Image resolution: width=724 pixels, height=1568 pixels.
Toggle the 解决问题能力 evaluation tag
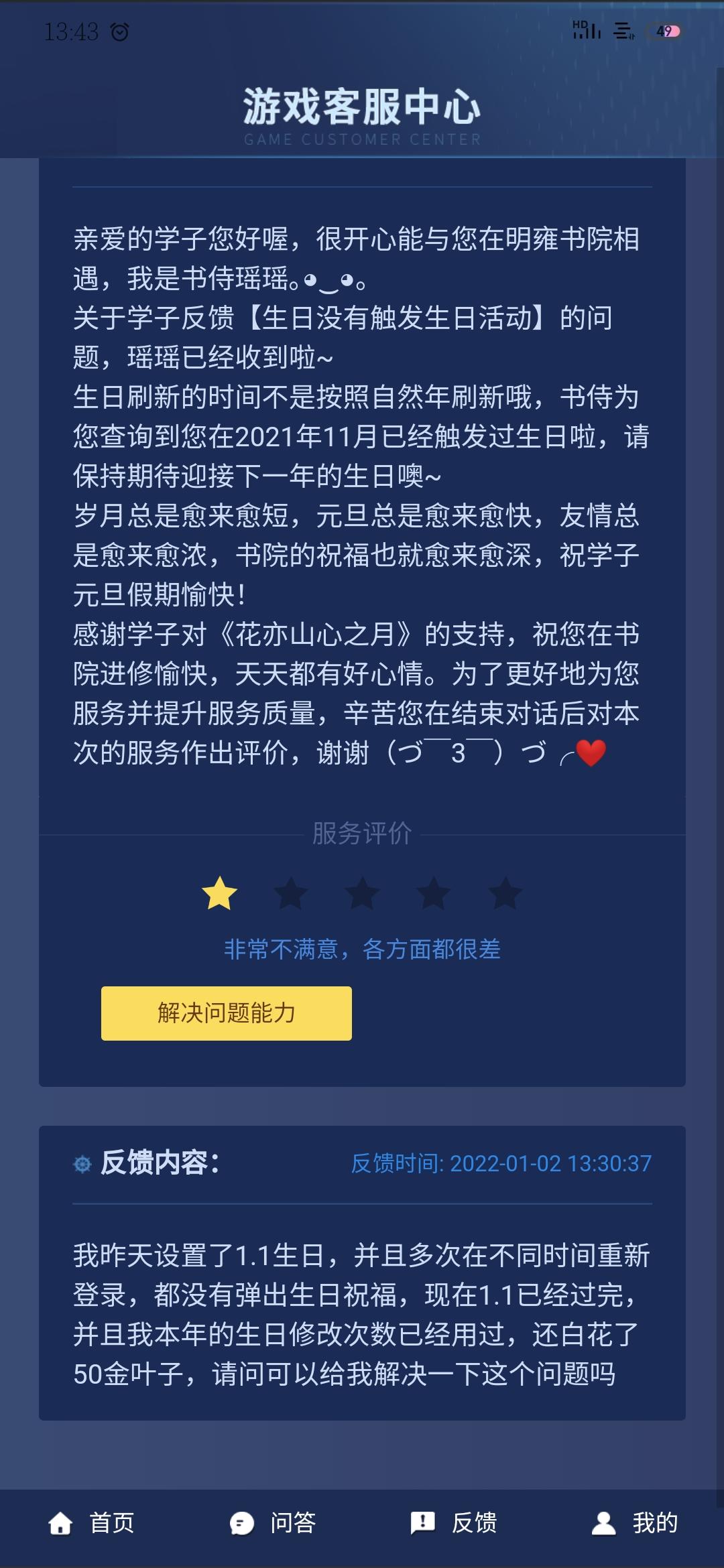click(226, 1014)
